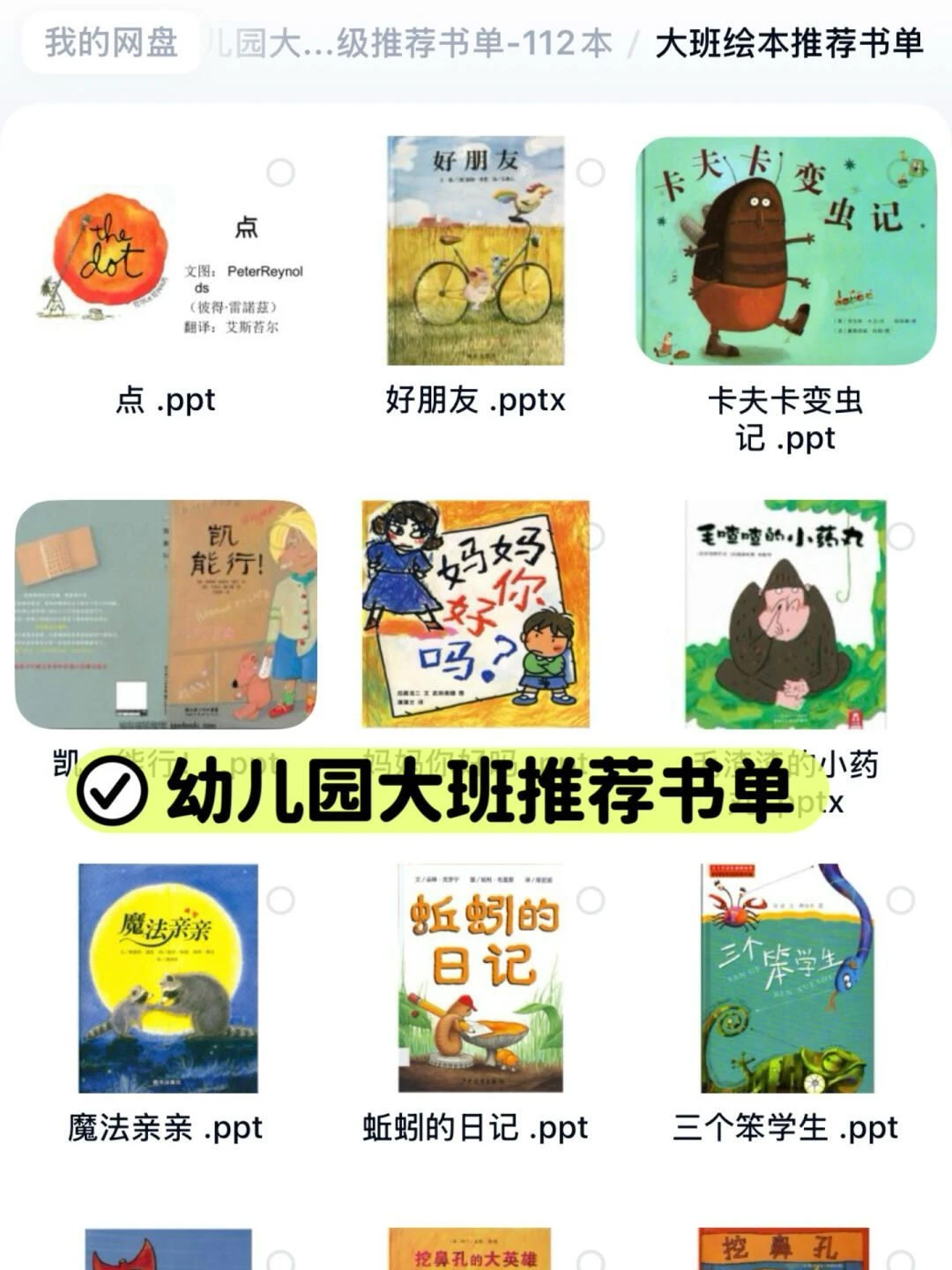The image size is (952, 1270).
Task: Open 蚯蚓的日记 .ppt file
Action: (x=480, y=979)
